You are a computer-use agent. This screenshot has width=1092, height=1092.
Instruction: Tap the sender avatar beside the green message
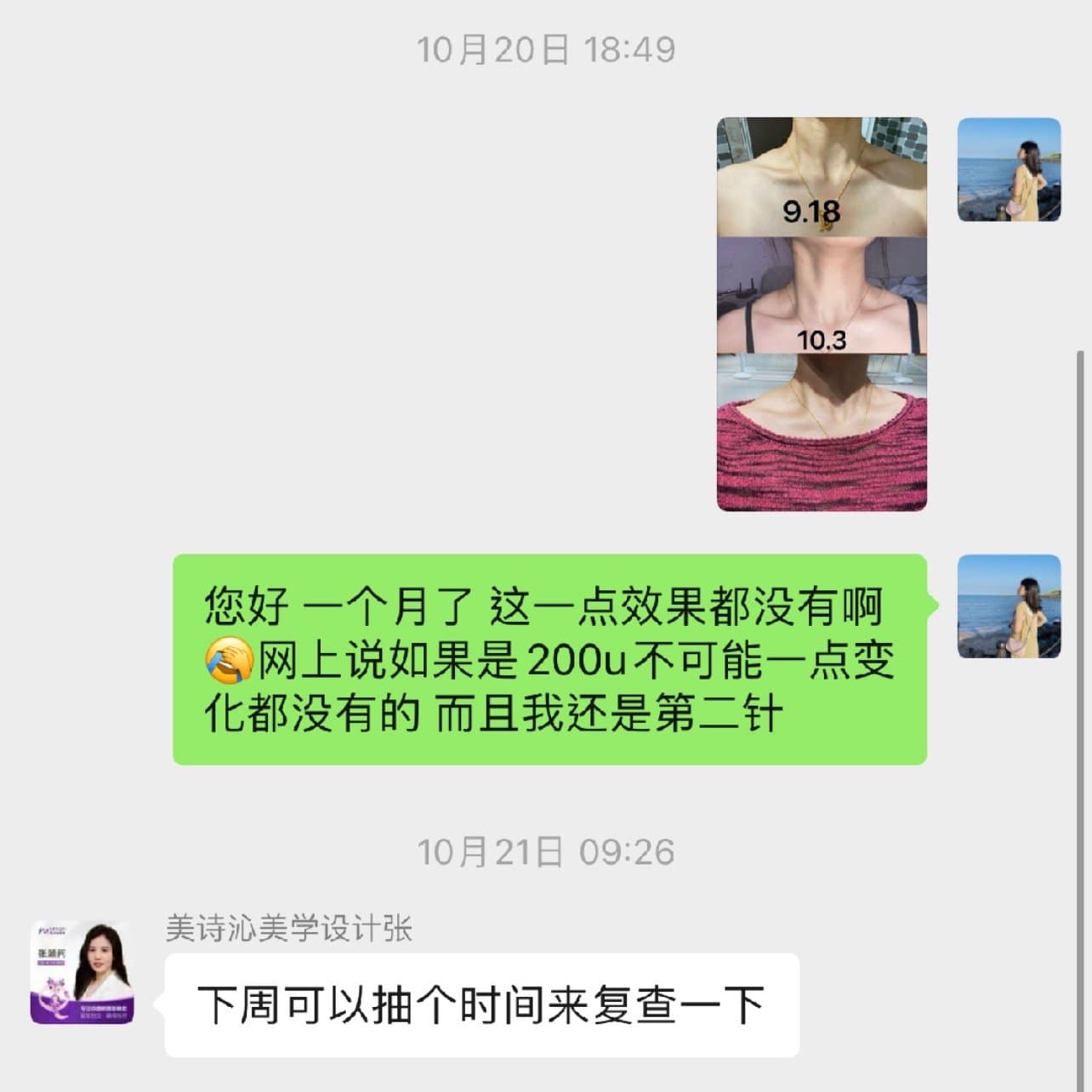[1009, 606]
